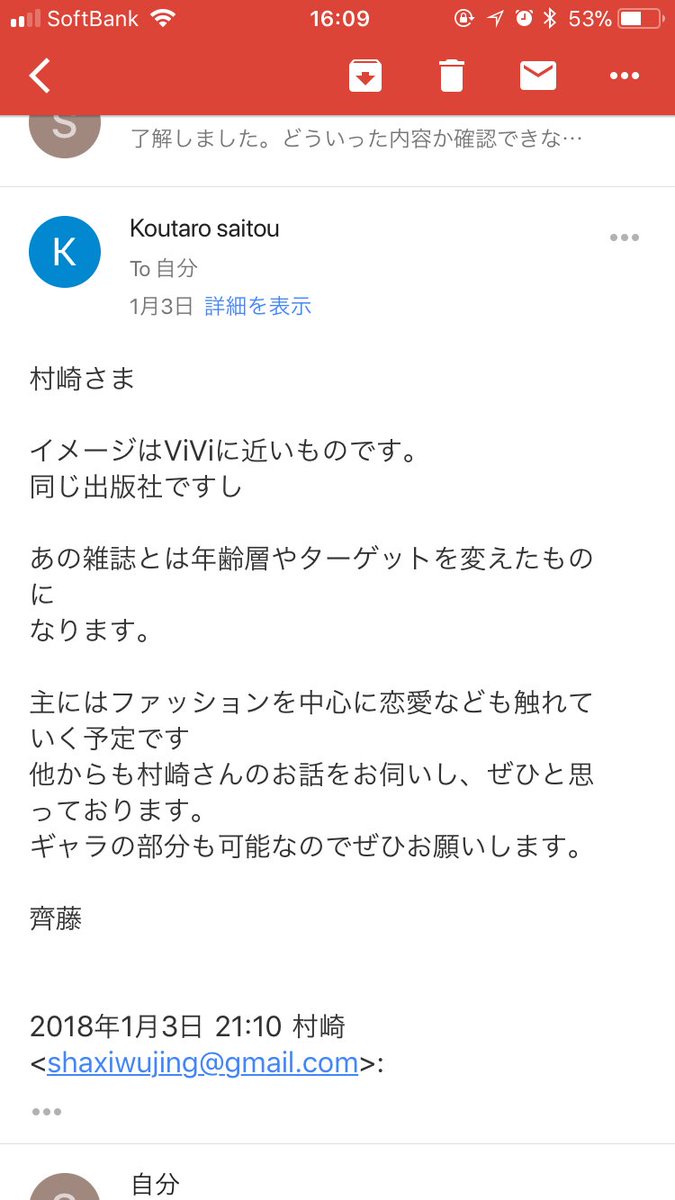675x1200 pixels.
Task: Go back to the inbox
Action: [40, 76]
